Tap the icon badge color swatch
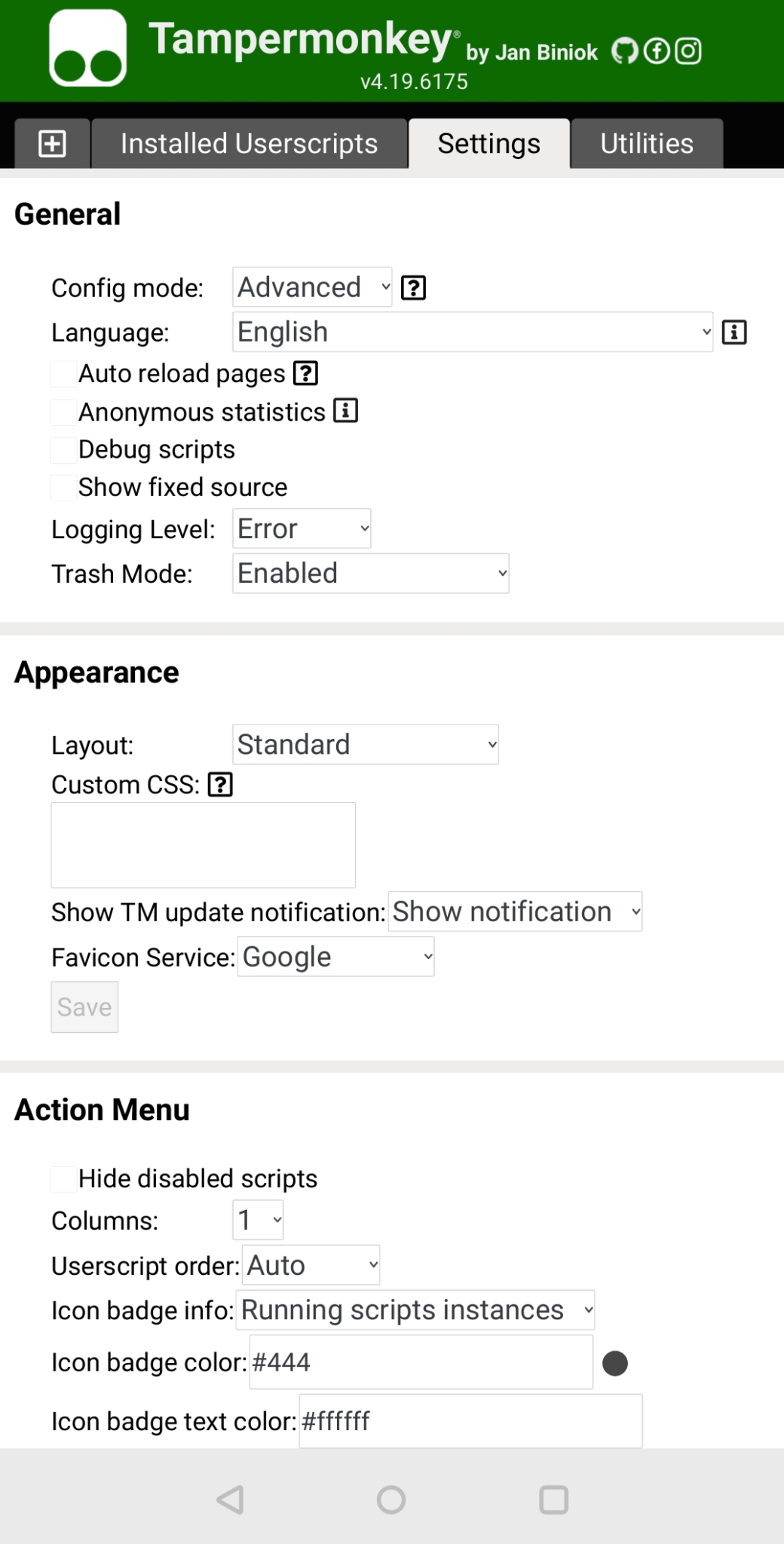784x1544 pixels. point(615,1363)
